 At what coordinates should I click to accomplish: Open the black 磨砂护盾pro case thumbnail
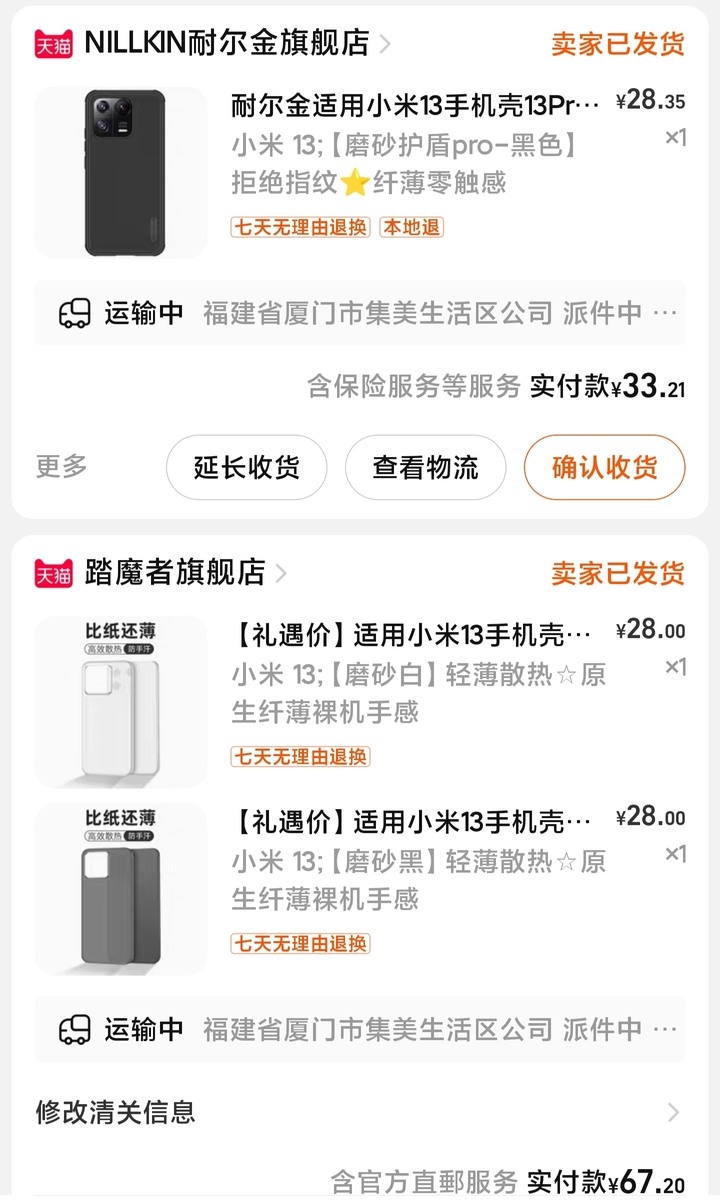(121, 173)
